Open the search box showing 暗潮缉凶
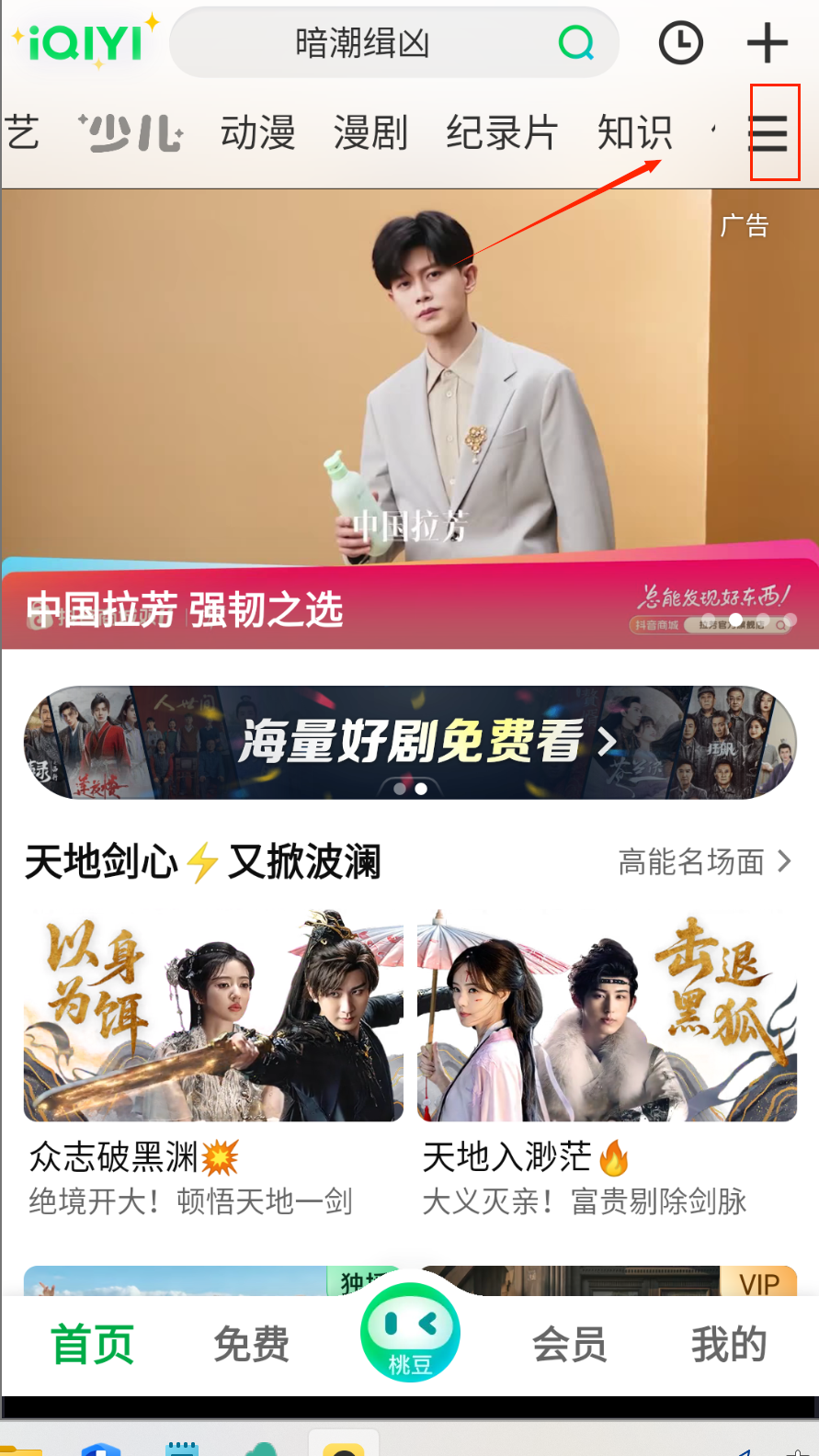 pyautogui.click(x=363, y=43)
